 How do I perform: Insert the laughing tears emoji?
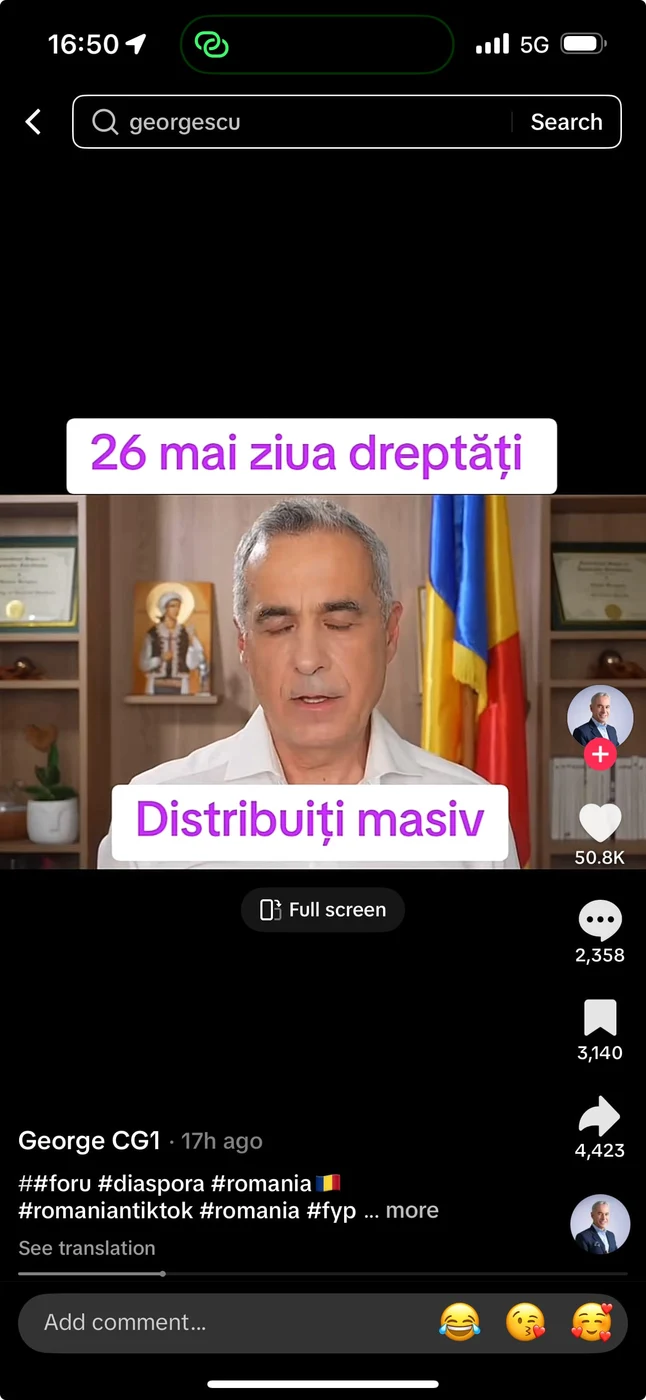tap(459, 1322)
